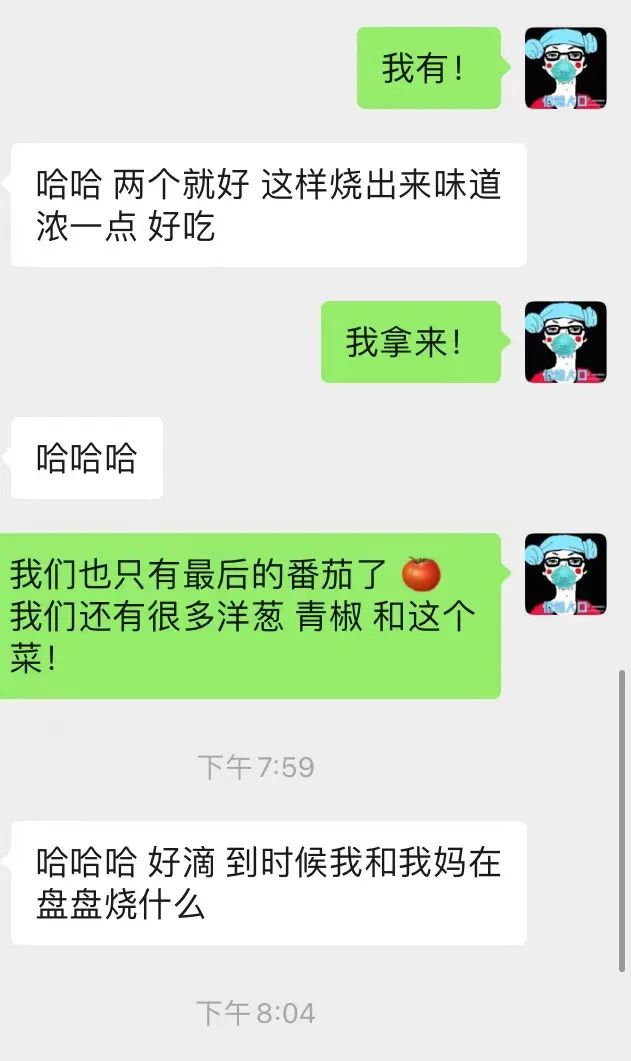Image resolution: width=631 pixels, height=1061 pixels.
Task: View profile from avatar beside the tomato message
Action: (566, 574)
